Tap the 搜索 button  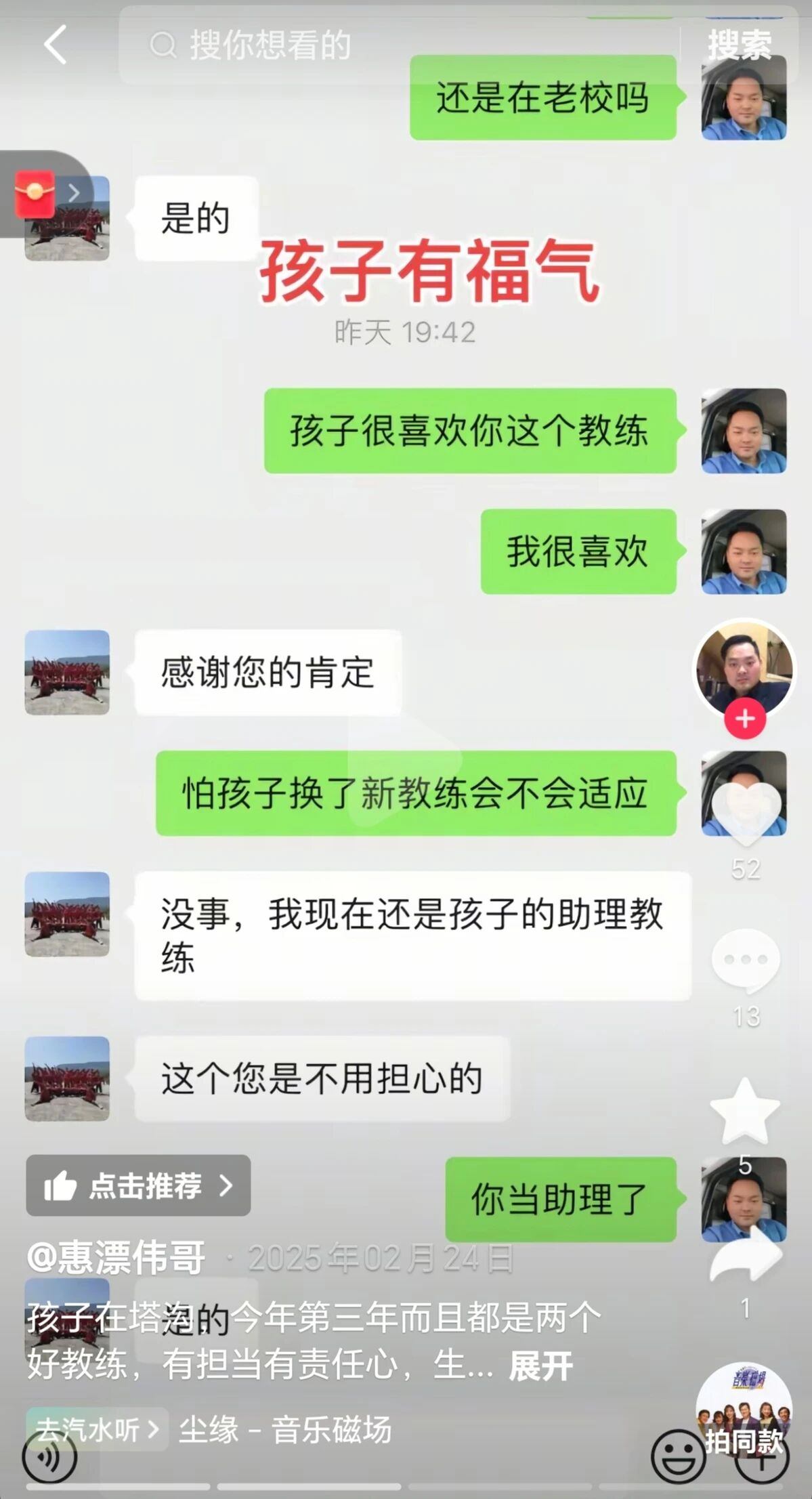(x=739, y=45)
